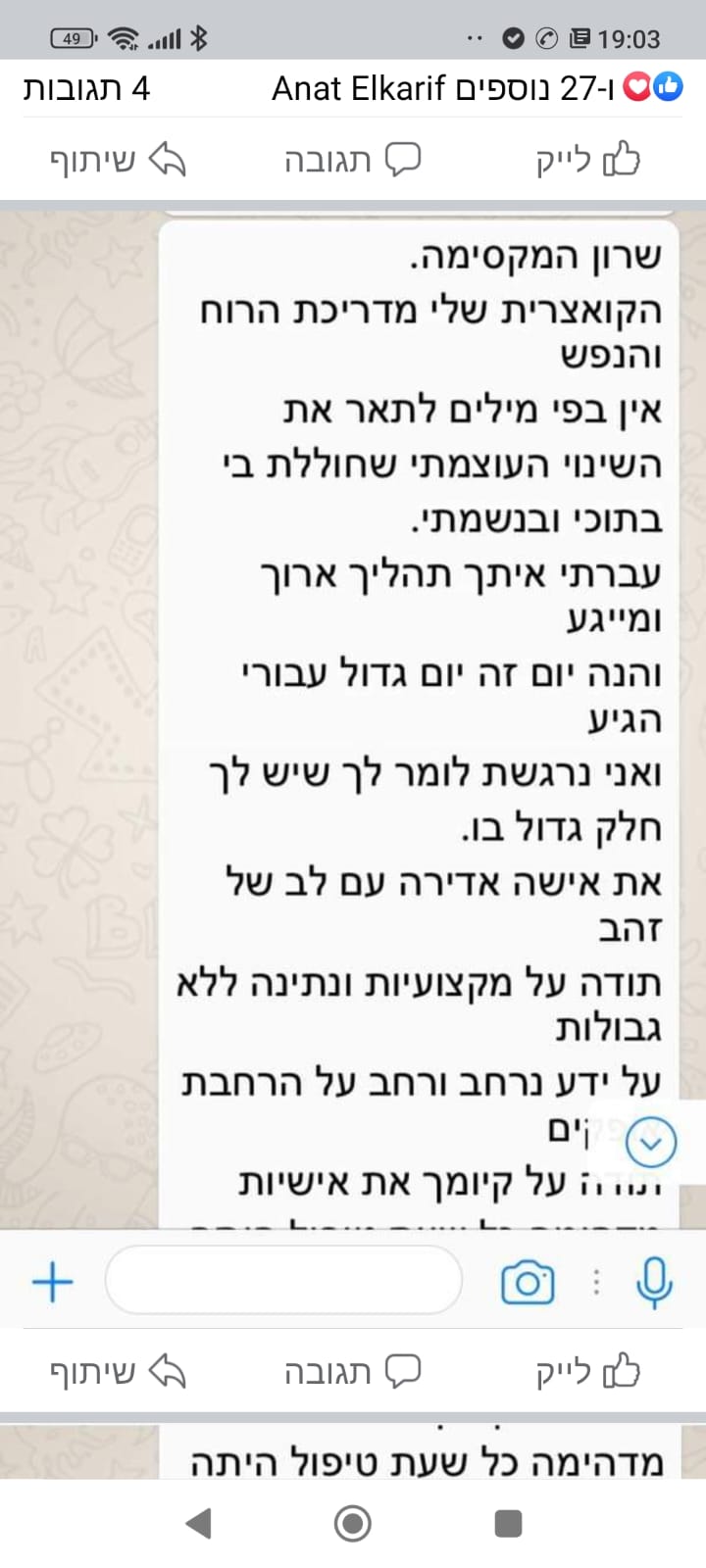This screenshot has height=1568, width=706.
Task: View the 4 תגובות comments
Action: click(x=86, y=89)
